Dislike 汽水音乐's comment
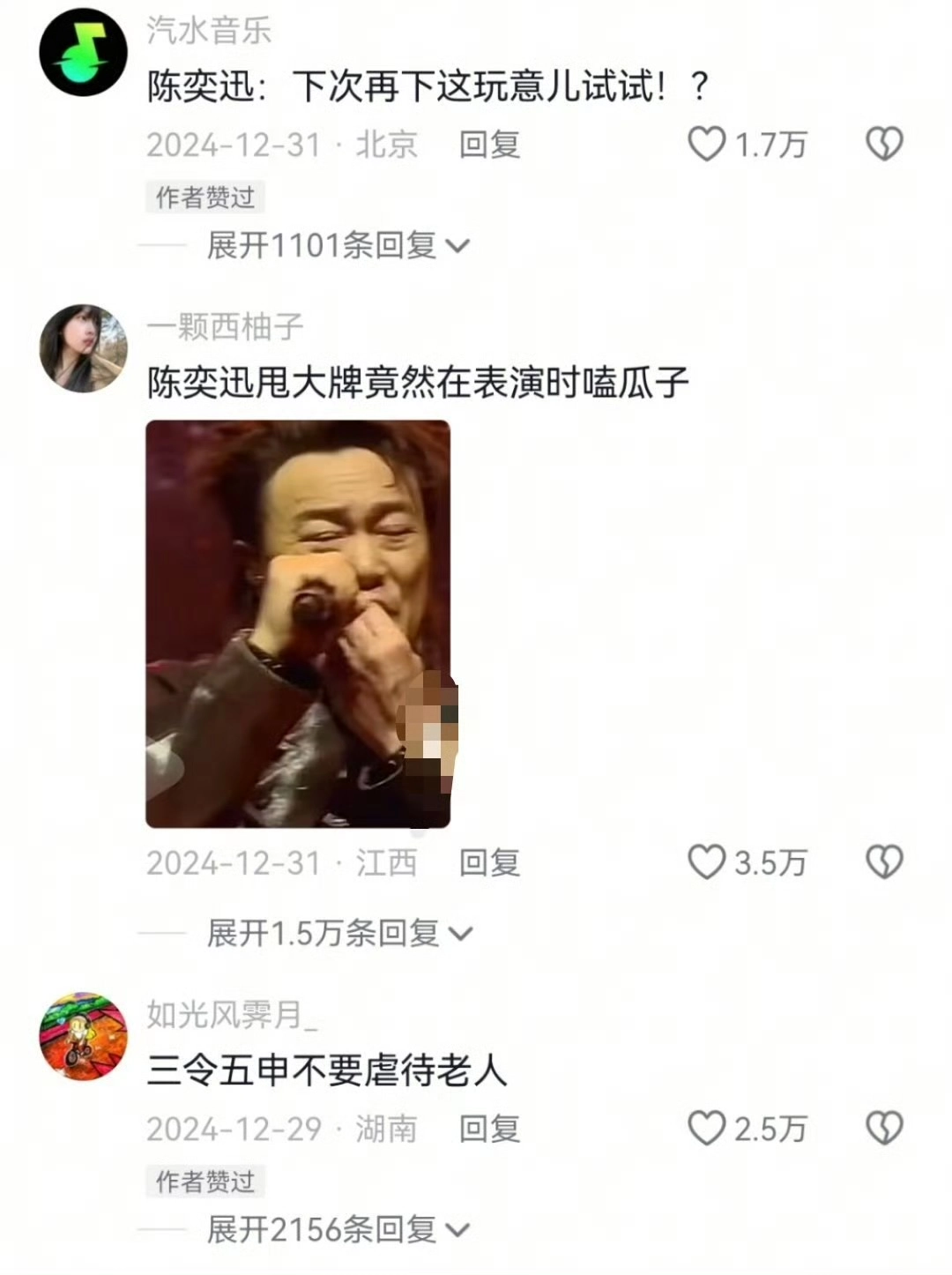This screenshot has width=952, height=1275. pos(884,144)
